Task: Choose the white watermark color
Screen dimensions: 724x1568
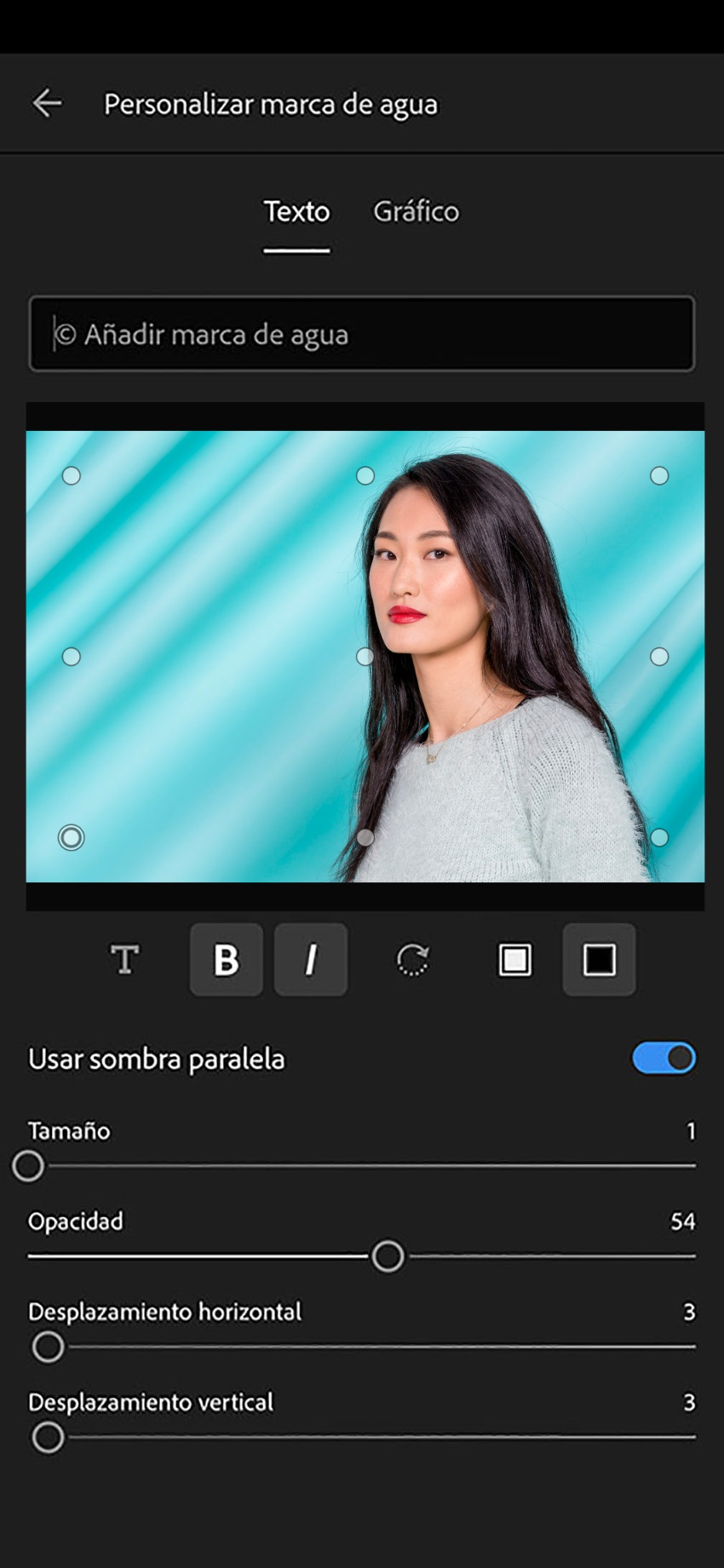Action: (514, 960)
